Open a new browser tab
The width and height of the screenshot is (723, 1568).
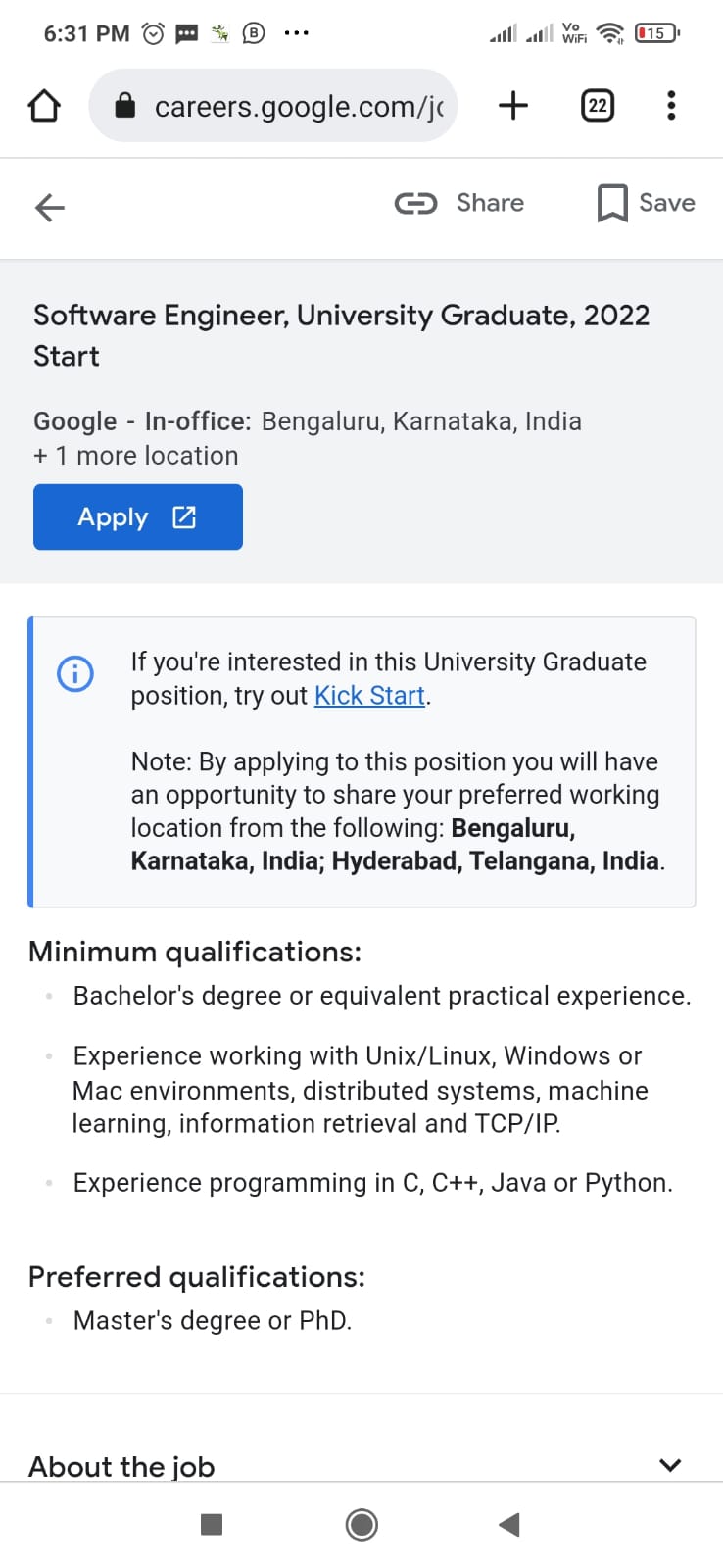click(x=513, y=105)
